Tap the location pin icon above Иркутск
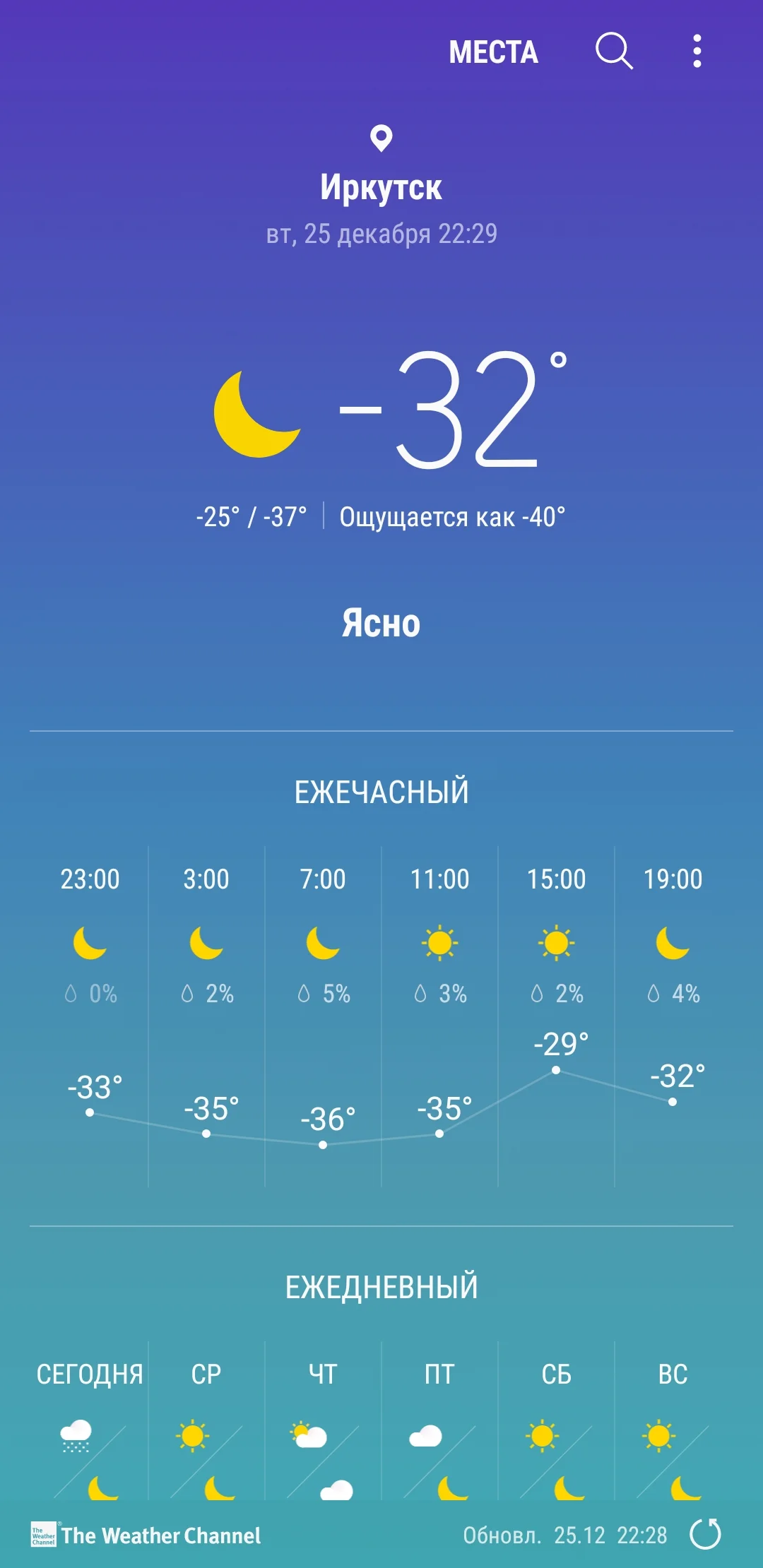Screen dimensions: 763x1568 point(381,139)
